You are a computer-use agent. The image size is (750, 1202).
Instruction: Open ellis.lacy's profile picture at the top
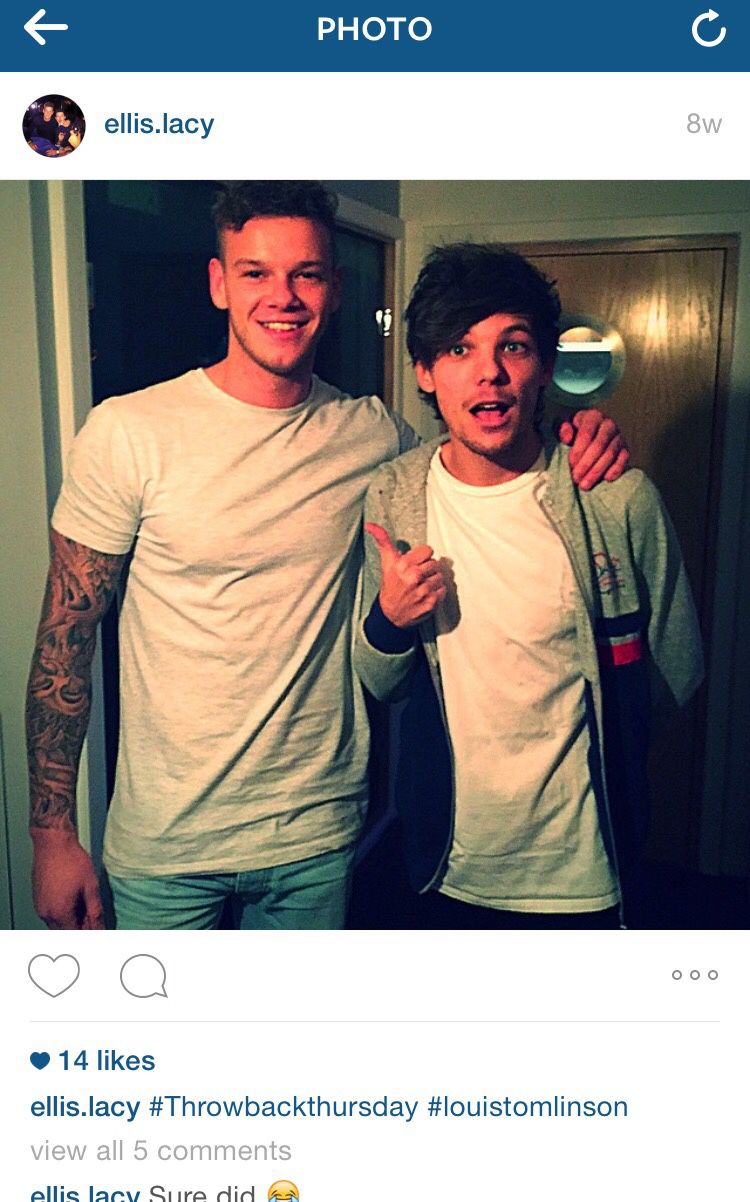click(54, 125)
